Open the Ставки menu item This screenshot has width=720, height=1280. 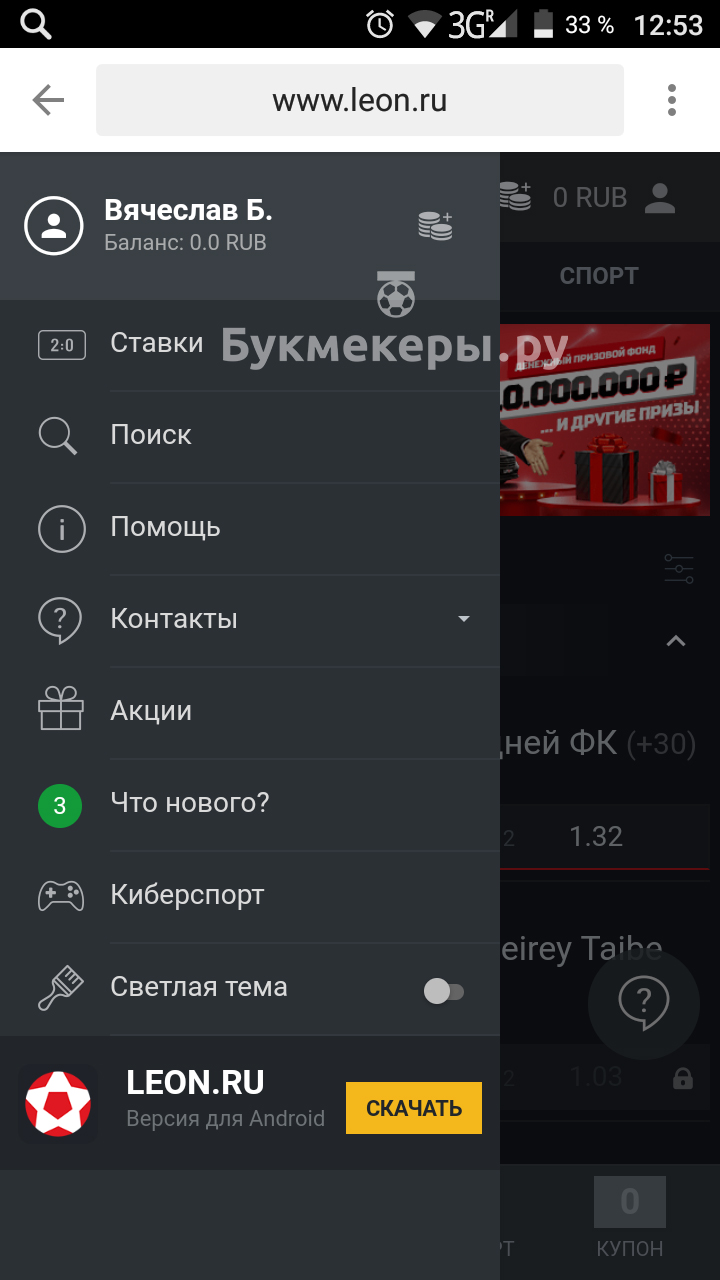click(157, 343)
